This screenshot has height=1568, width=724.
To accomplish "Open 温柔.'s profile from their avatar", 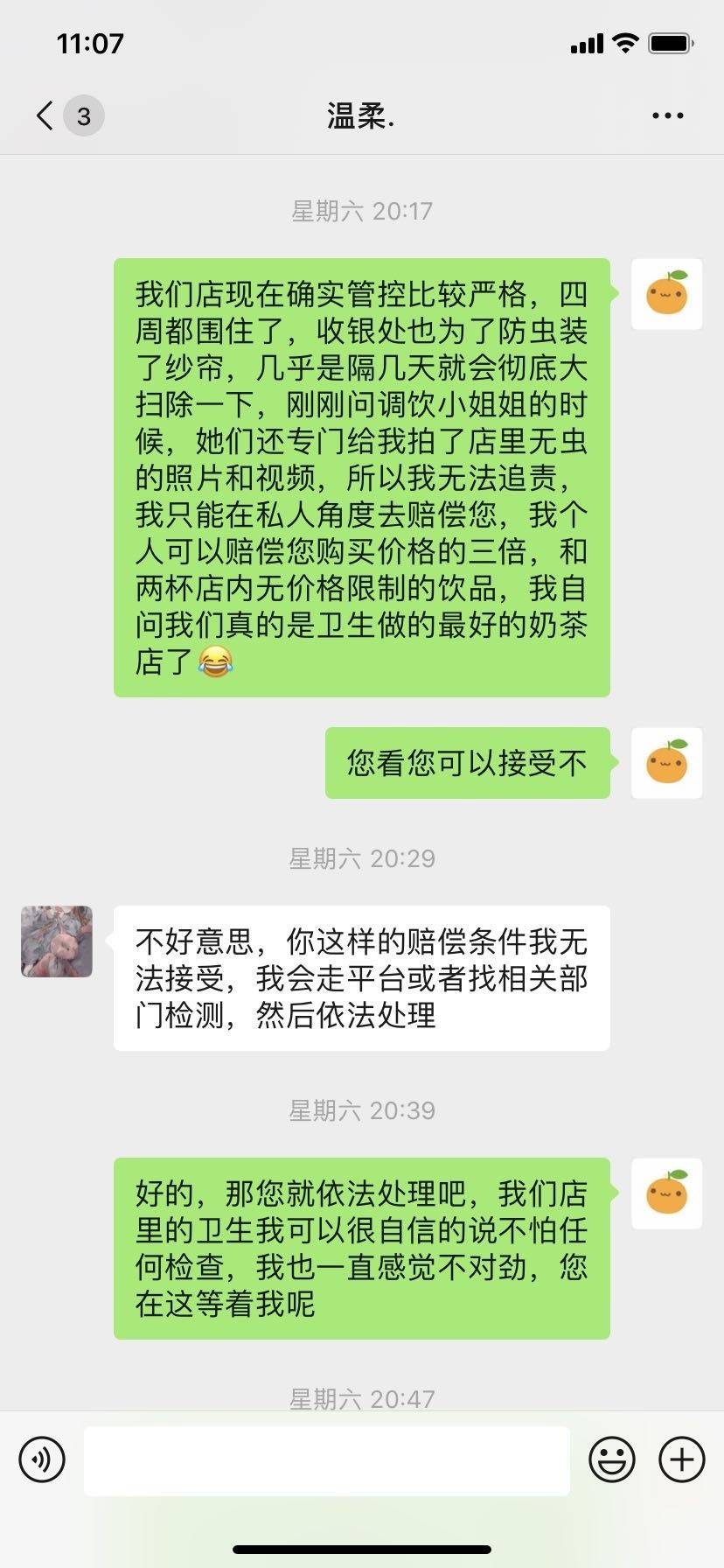I will click(57, 941).
